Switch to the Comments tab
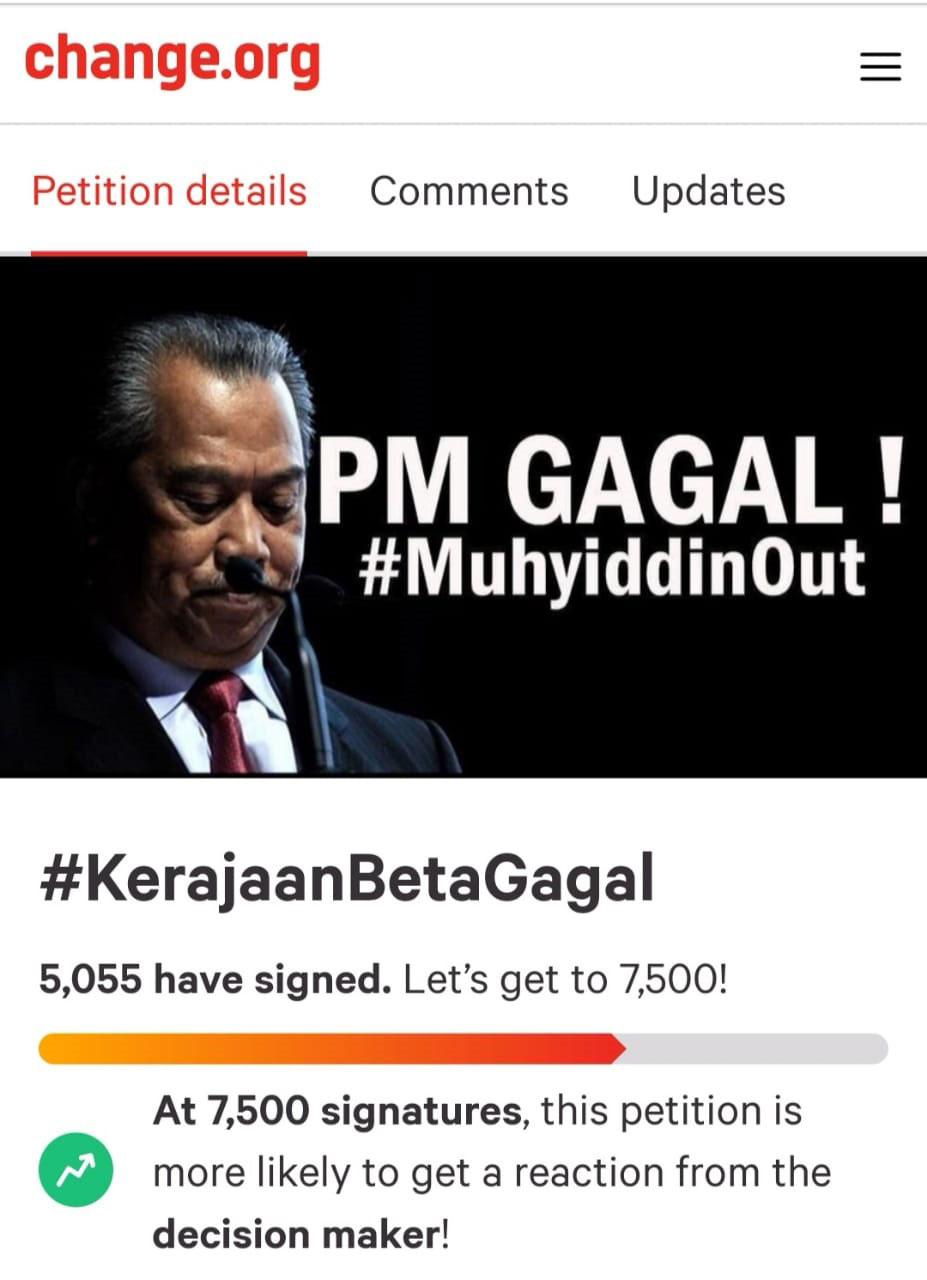 point(469,191)
